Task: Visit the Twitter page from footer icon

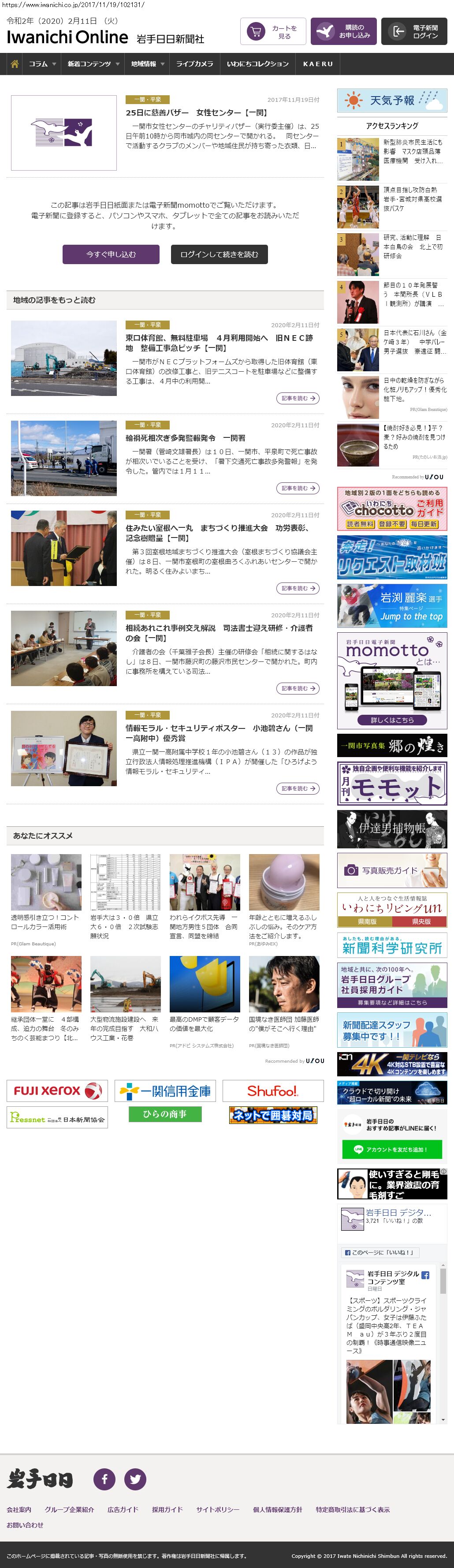Action: click(x=135, y=1479)
